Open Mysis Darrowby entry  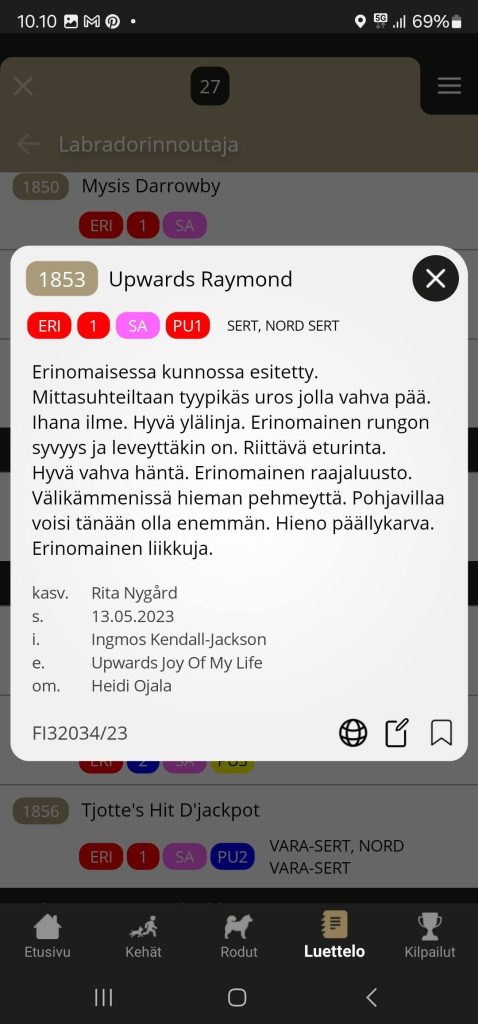(239, 209)
